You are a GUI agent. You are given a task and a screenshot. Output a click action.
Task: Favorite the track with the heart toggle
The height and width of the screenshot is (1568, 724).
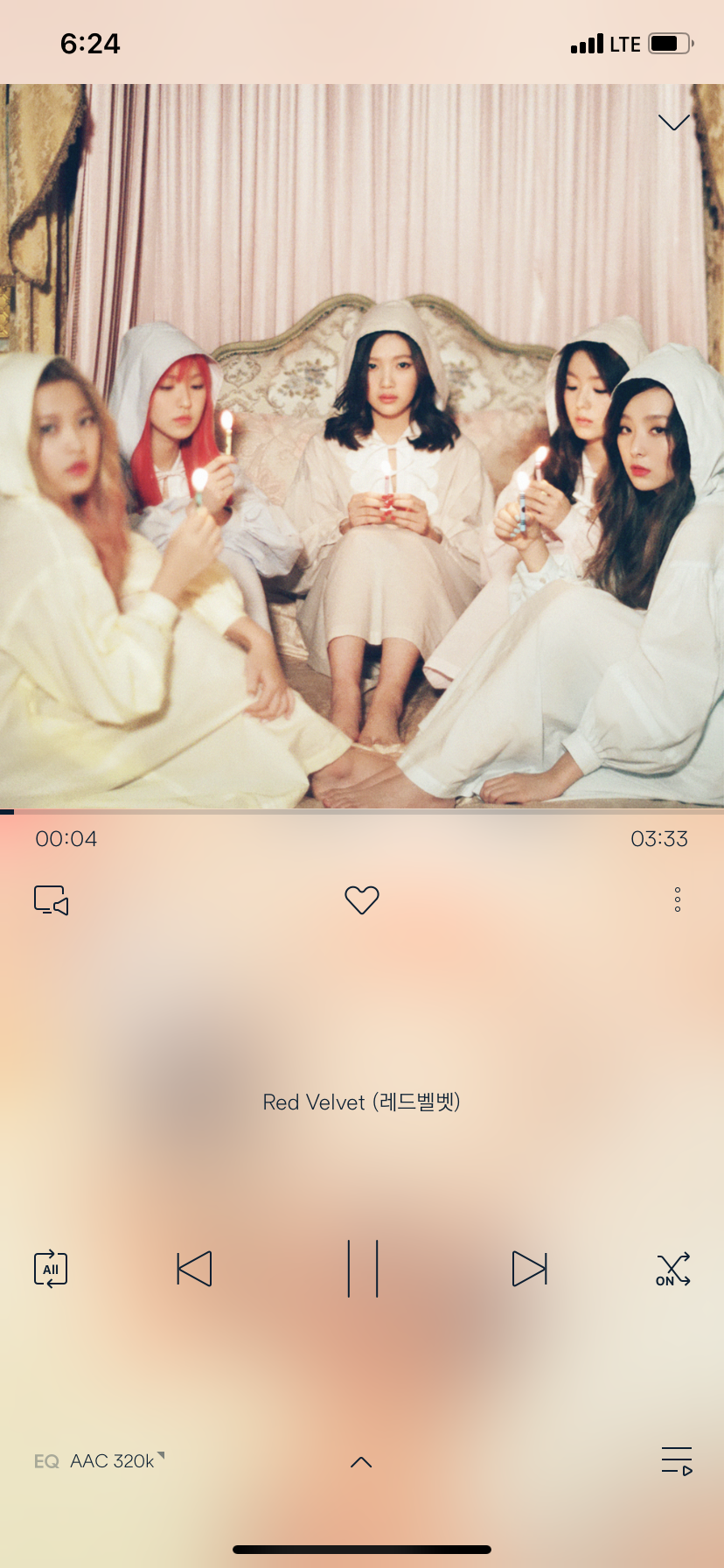(362, 899)
